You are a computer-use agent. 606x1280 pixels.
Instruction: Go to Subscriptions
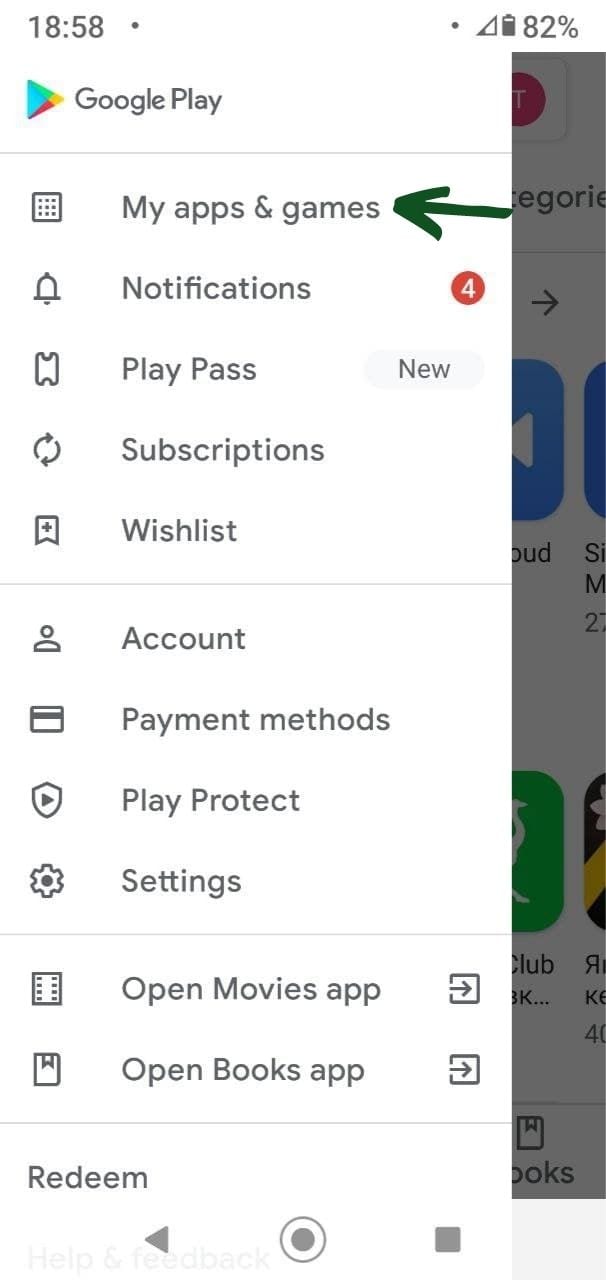(x=255, y=450)
